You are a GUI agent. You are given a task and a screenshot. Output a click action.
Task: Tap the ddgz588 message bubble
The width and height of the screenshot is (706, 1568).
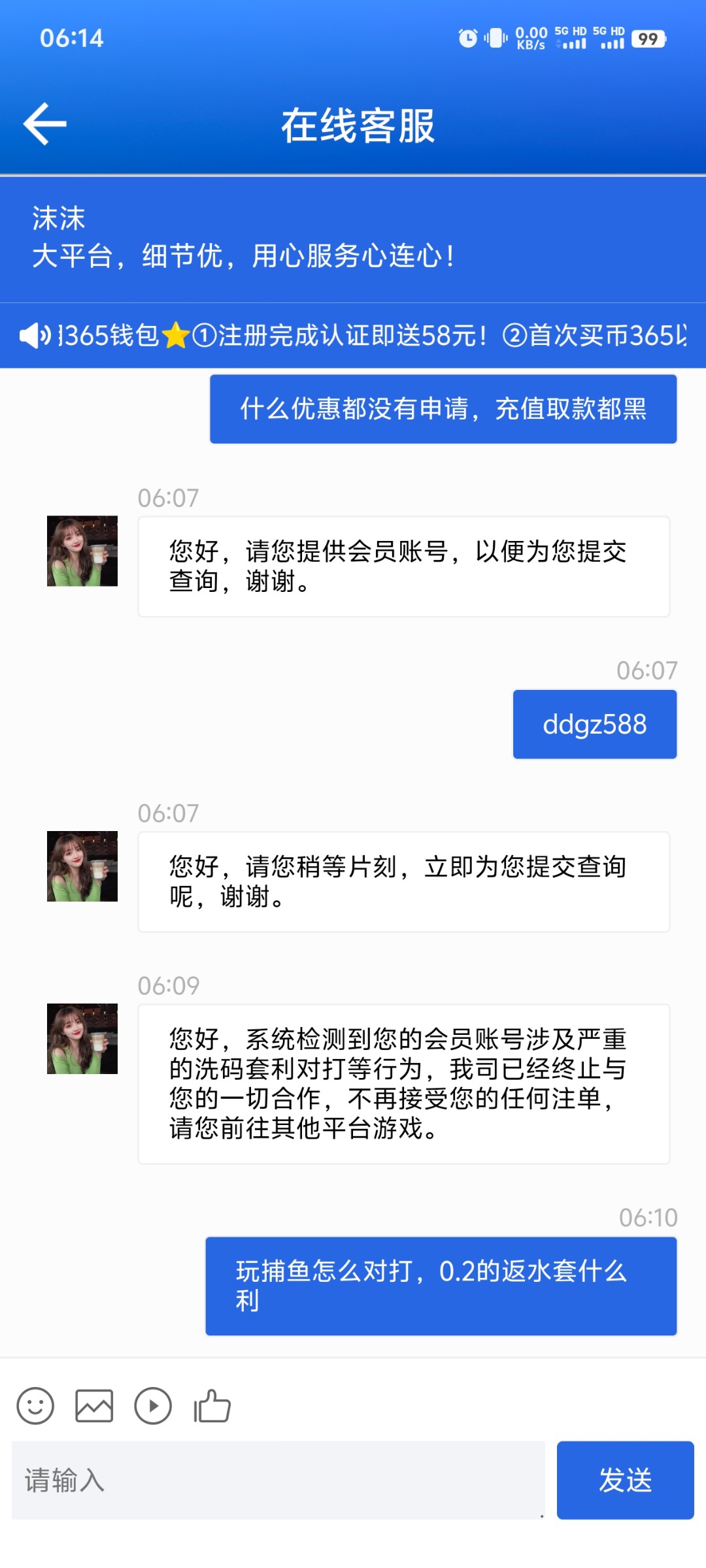tap(594, 723)
